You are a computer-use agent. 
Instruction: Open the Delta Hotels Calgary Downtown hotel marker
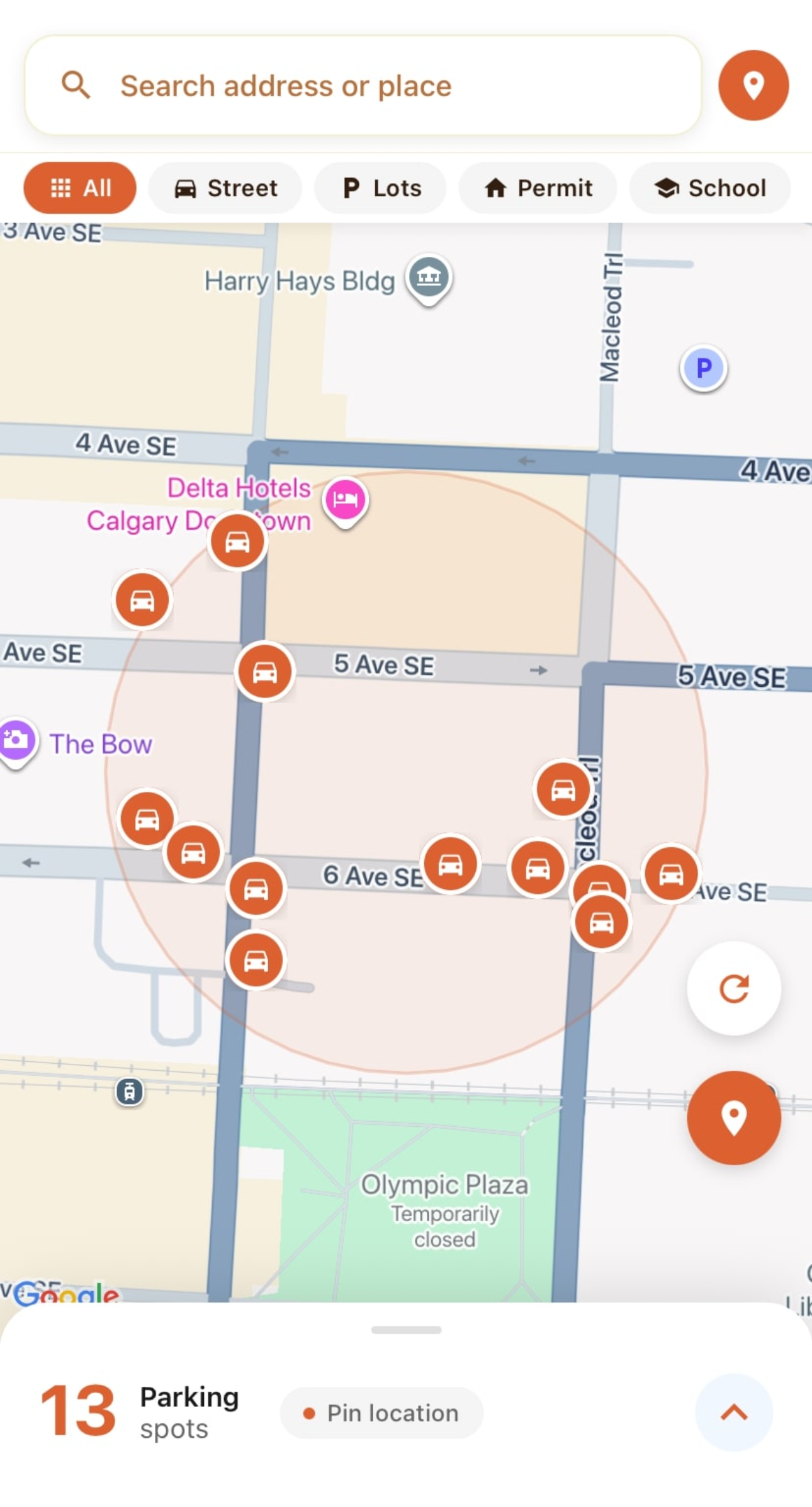(345, 500)
